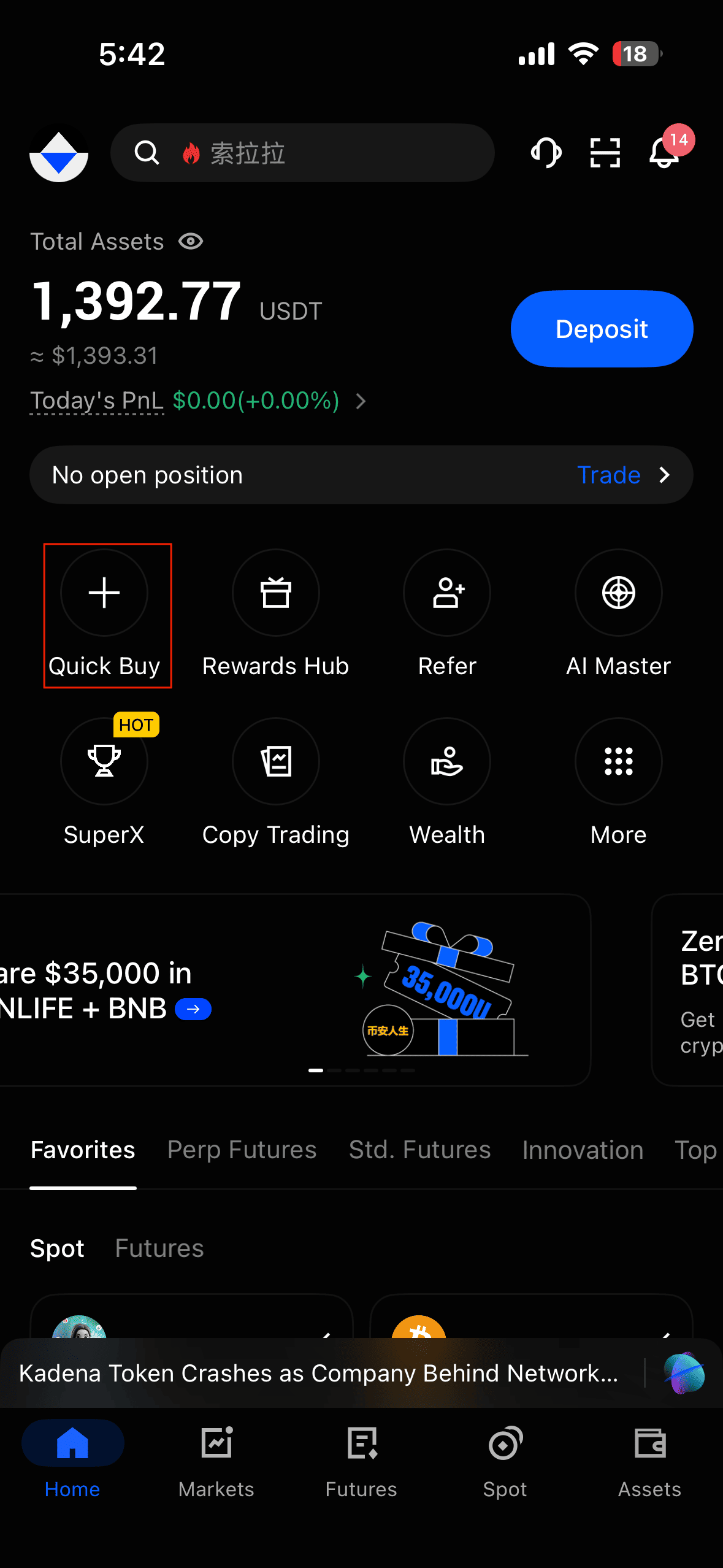Tap the Deposit button
This screenshot has height=1568, width=723.
click(602, 329)
